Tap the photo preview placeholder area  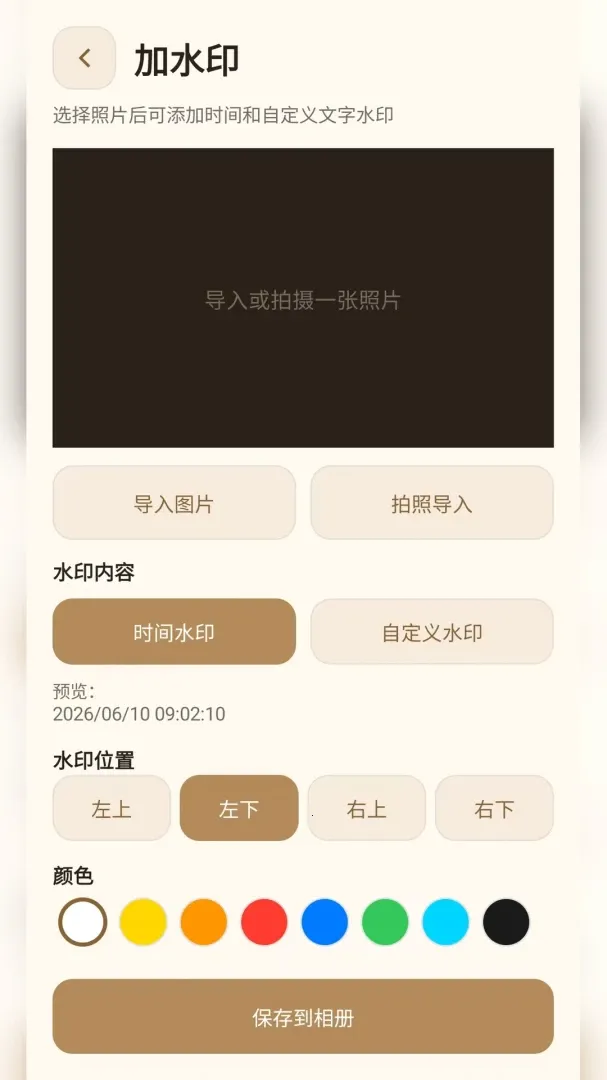click(303, 298)
